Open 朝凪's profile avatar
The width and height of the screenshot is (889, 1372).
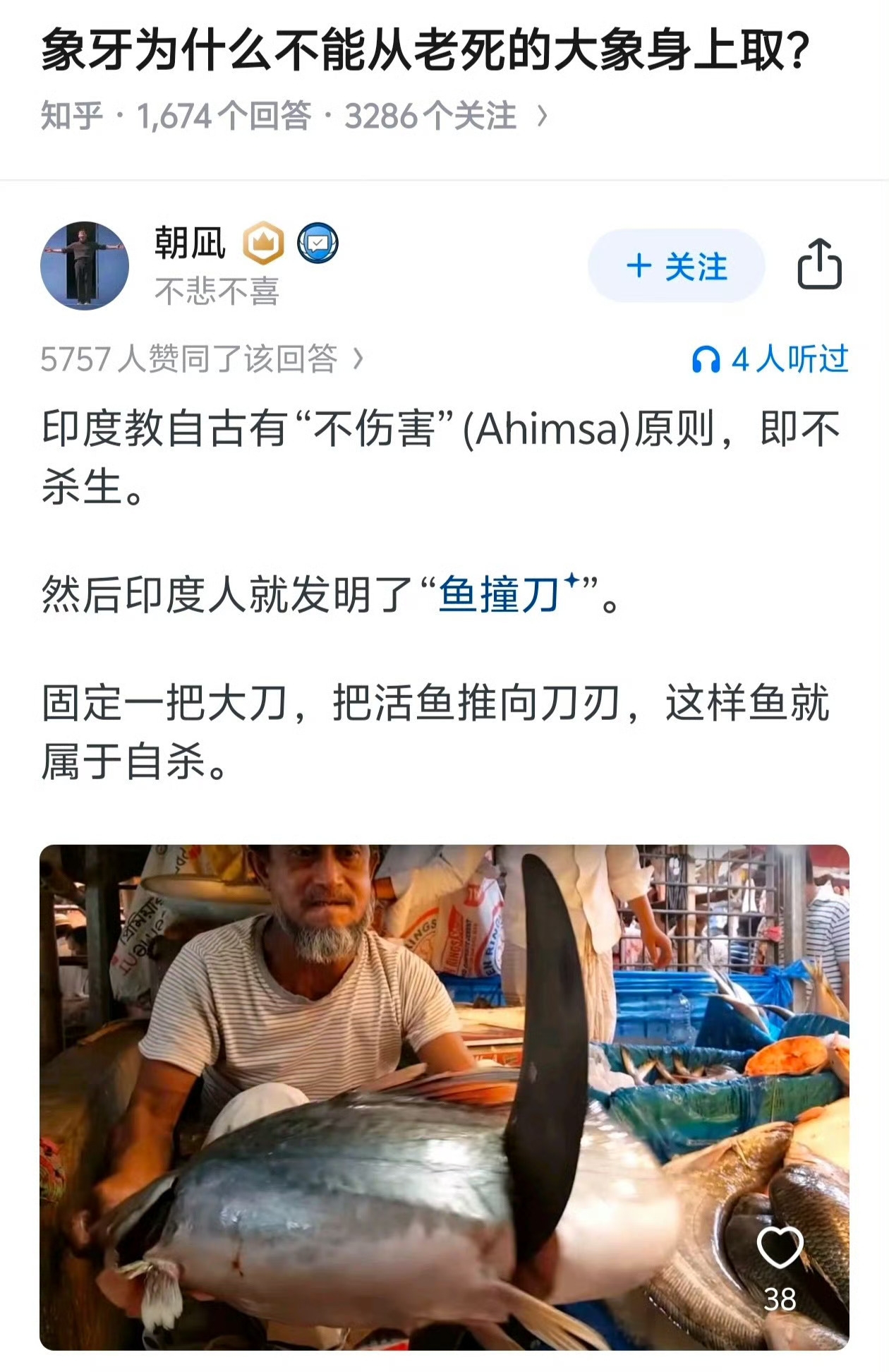(85, 265)
